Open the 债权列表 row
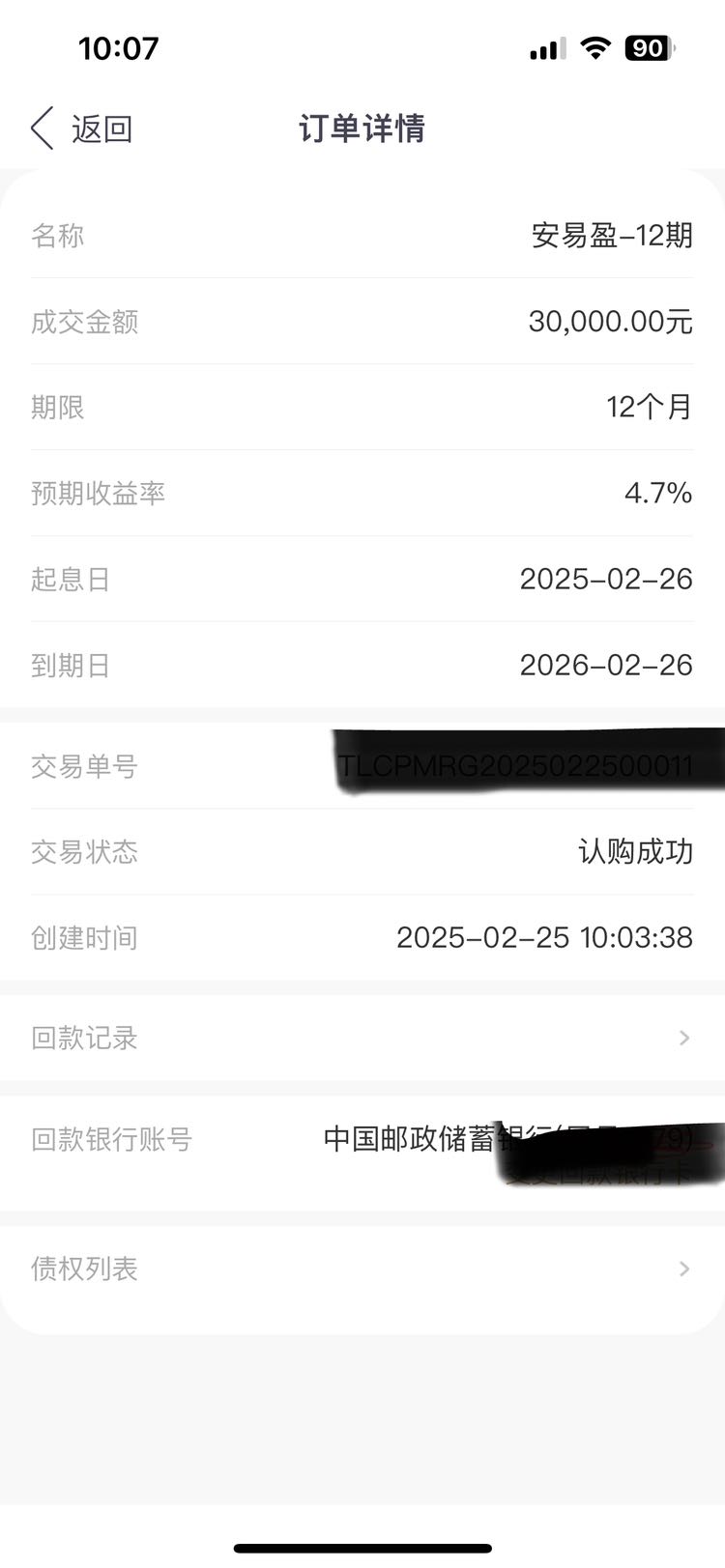725x1568 pixels. click(362, 1269)
